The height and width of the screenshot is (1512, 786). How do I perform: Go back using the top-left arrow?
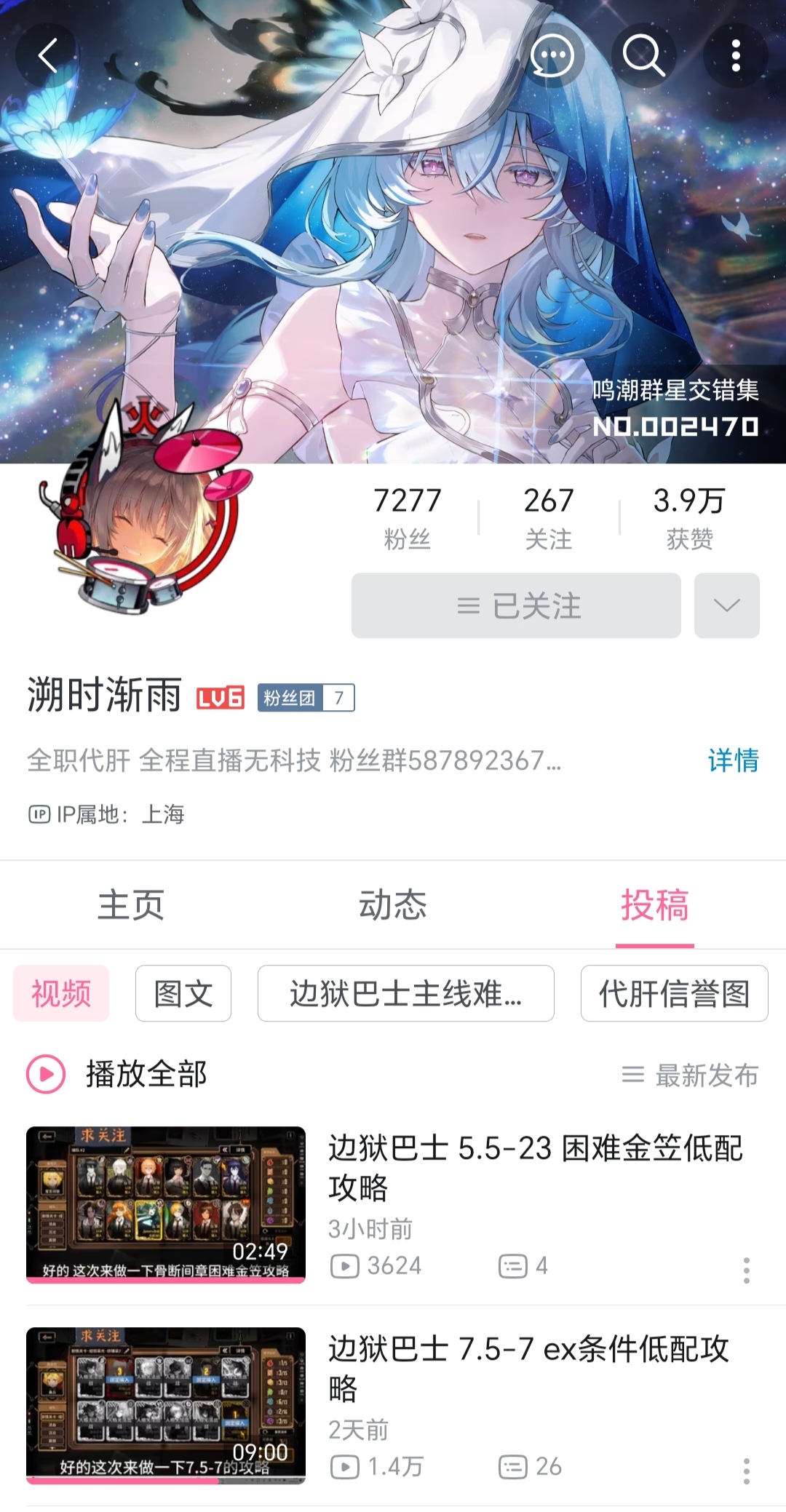(x=48, y=56)
